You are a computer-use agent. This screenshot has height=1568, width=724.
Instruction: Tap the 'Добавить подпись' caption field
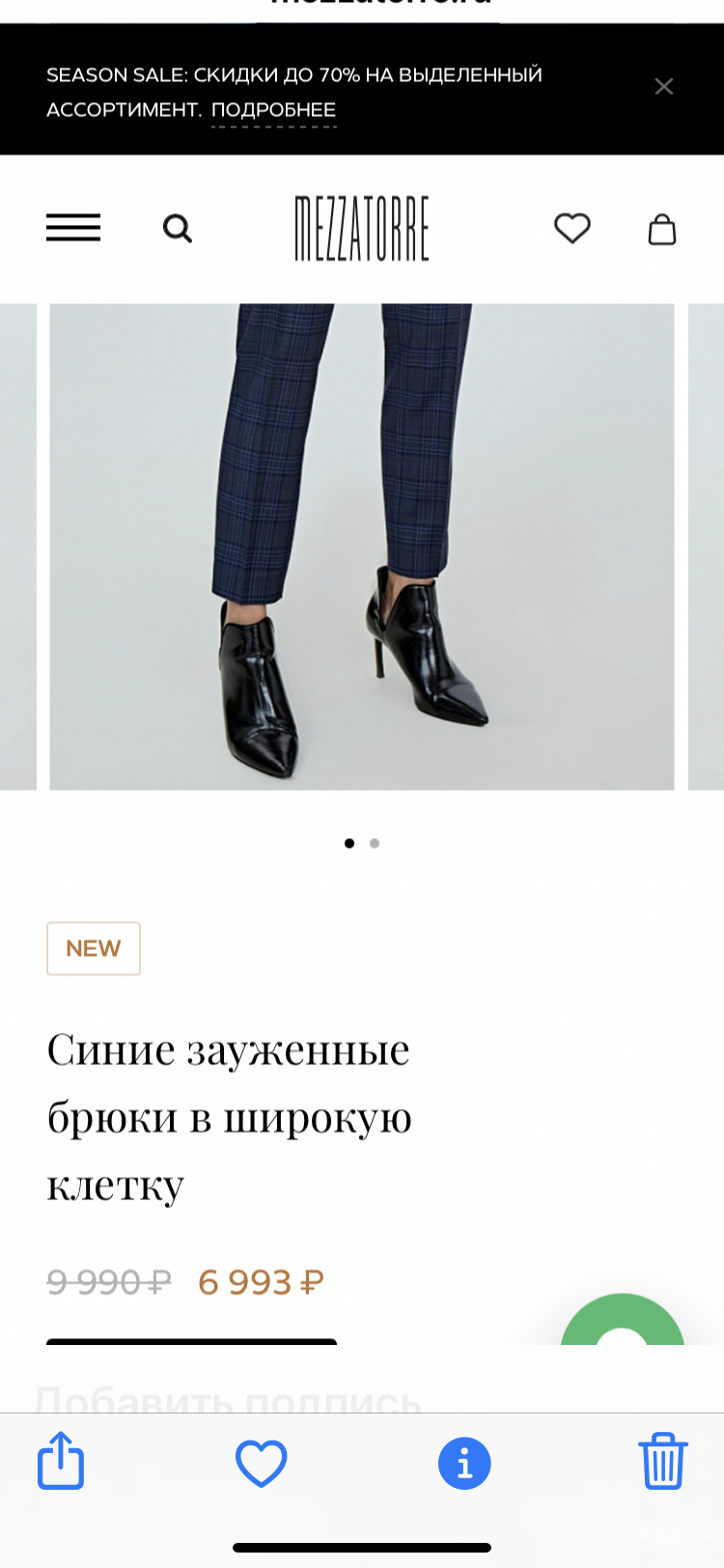(229, 1398)
